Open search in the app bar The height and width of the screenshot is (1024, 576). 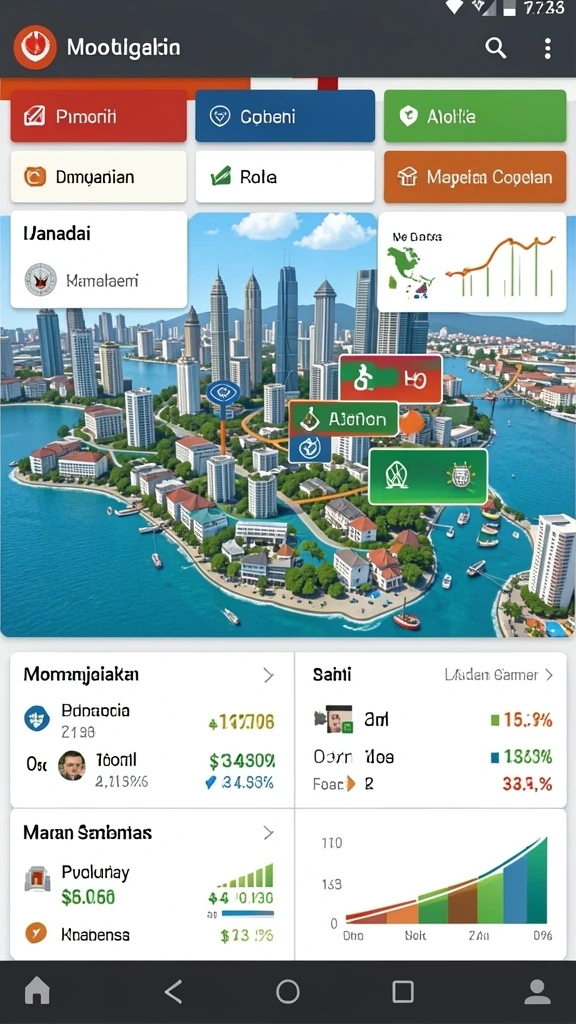click(496, 48)
